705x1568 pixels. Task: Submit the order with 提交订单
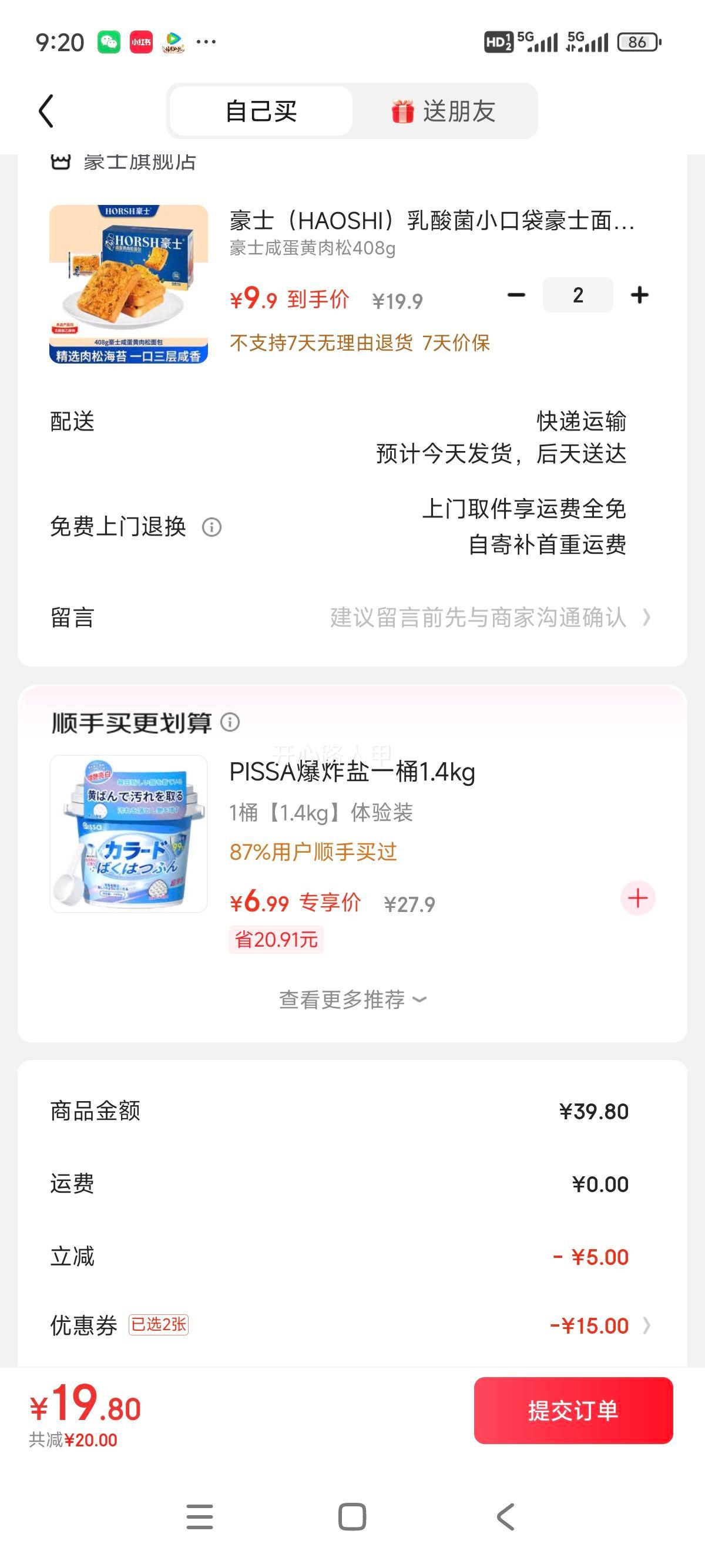[x=573, y=1411]
